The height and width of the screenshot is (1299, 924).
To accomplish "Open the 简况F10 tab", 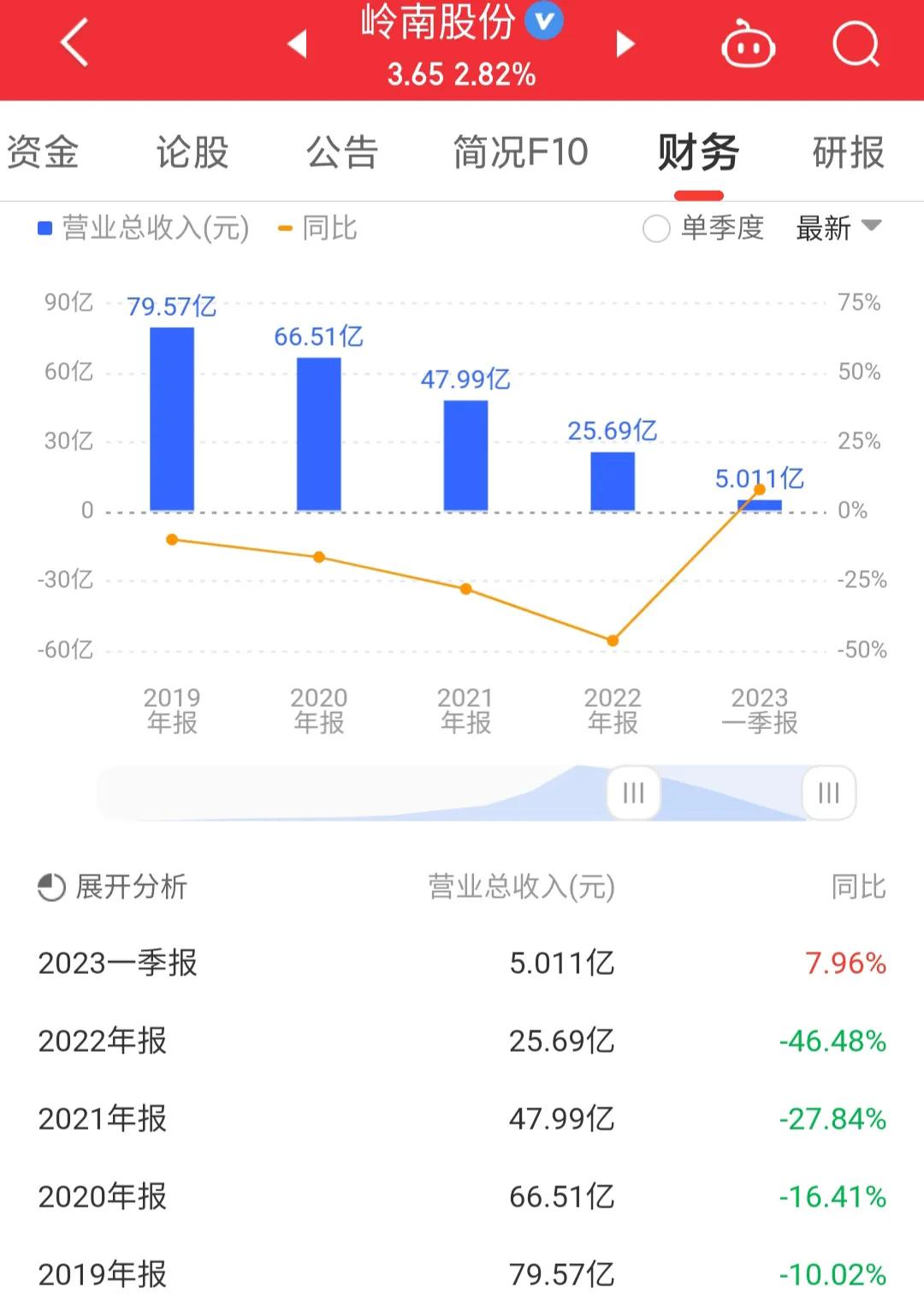I will [520, 152].
